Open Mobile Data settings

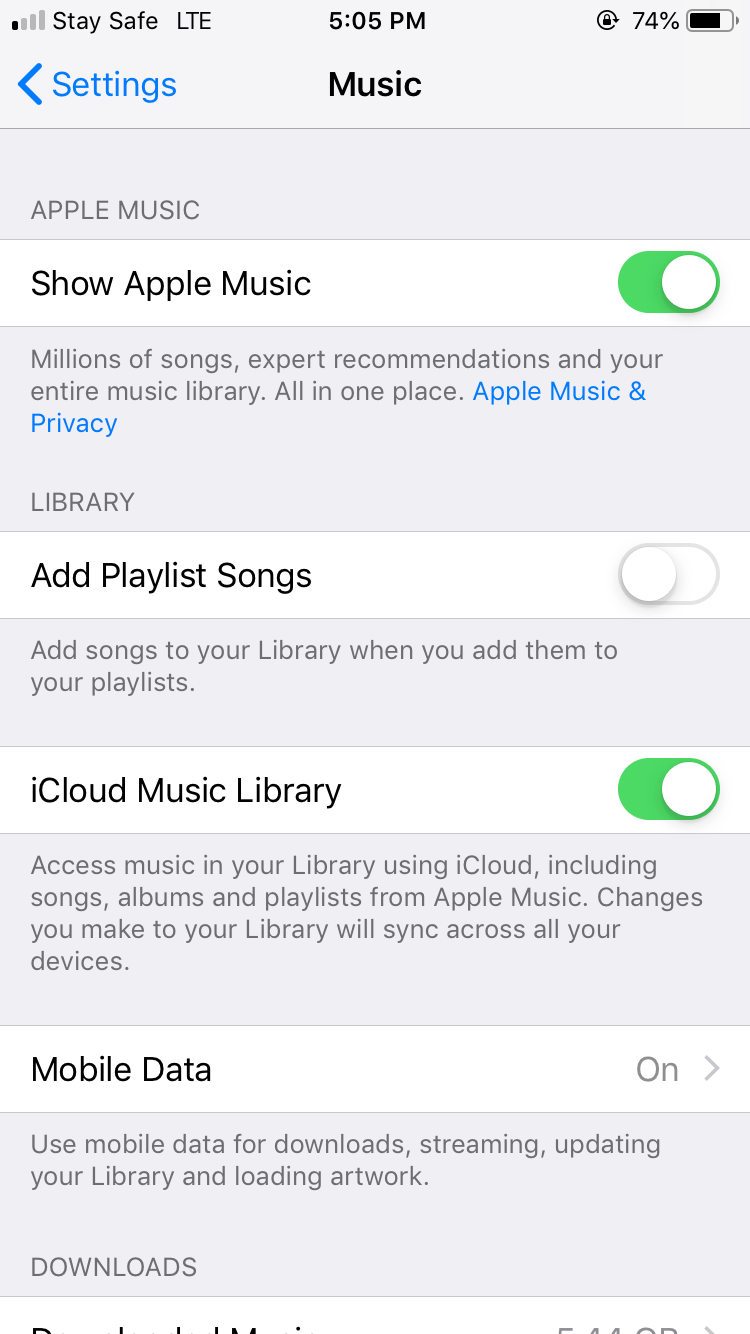pyautogui.click(x=375, y=1069)
